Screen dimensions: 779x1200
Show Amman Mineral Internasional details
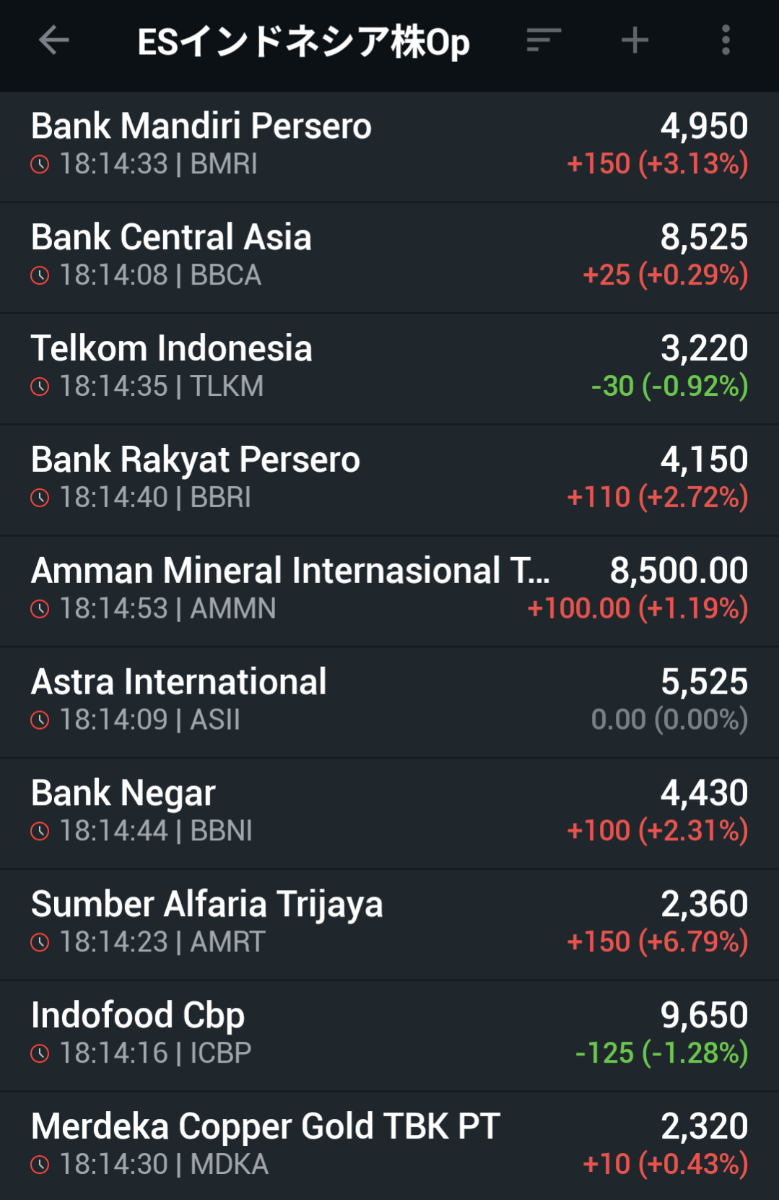coord(389,590)
